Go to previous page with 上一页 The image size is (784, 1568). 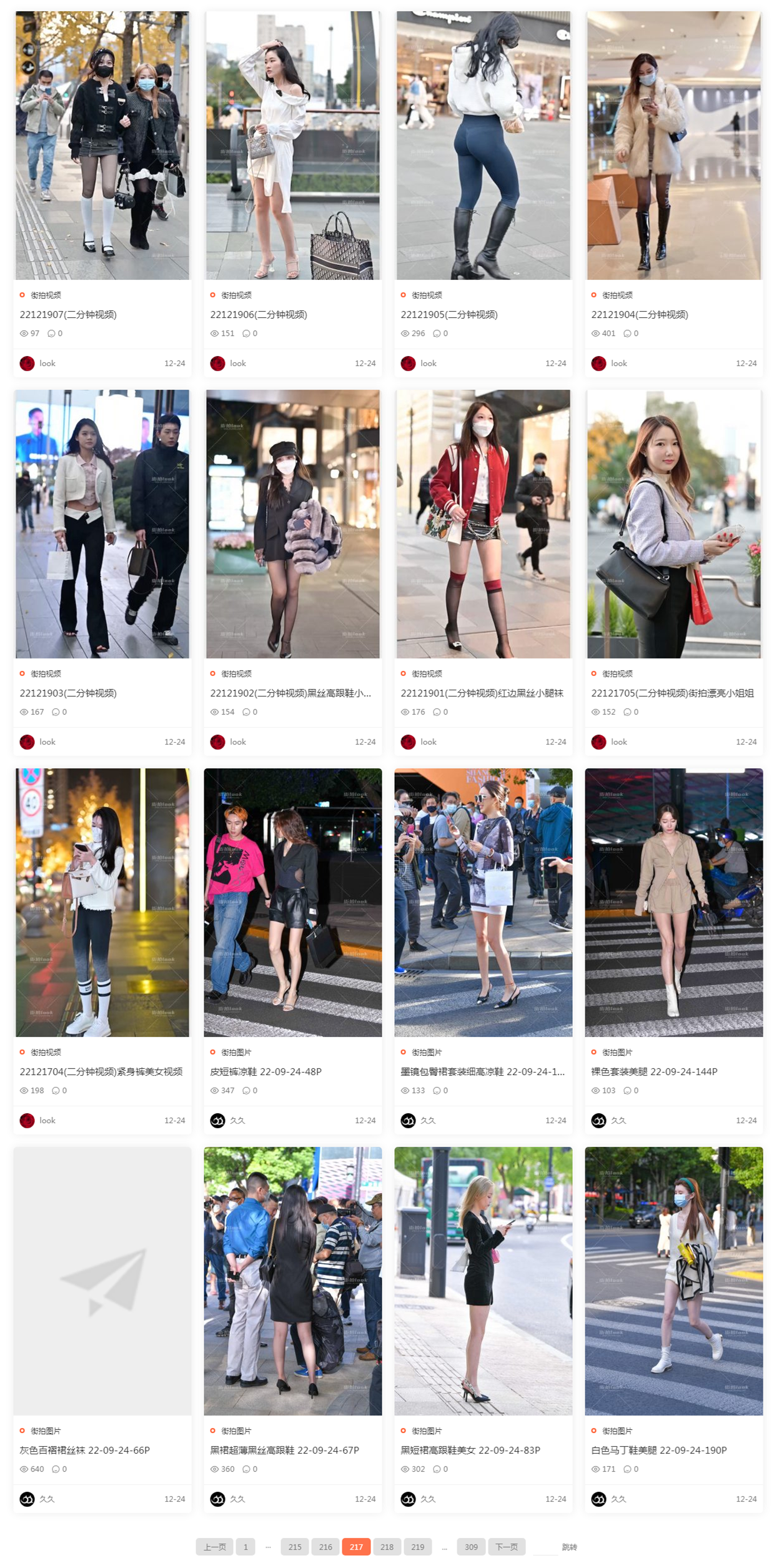pyautogui.click(x=214, y=1547)
